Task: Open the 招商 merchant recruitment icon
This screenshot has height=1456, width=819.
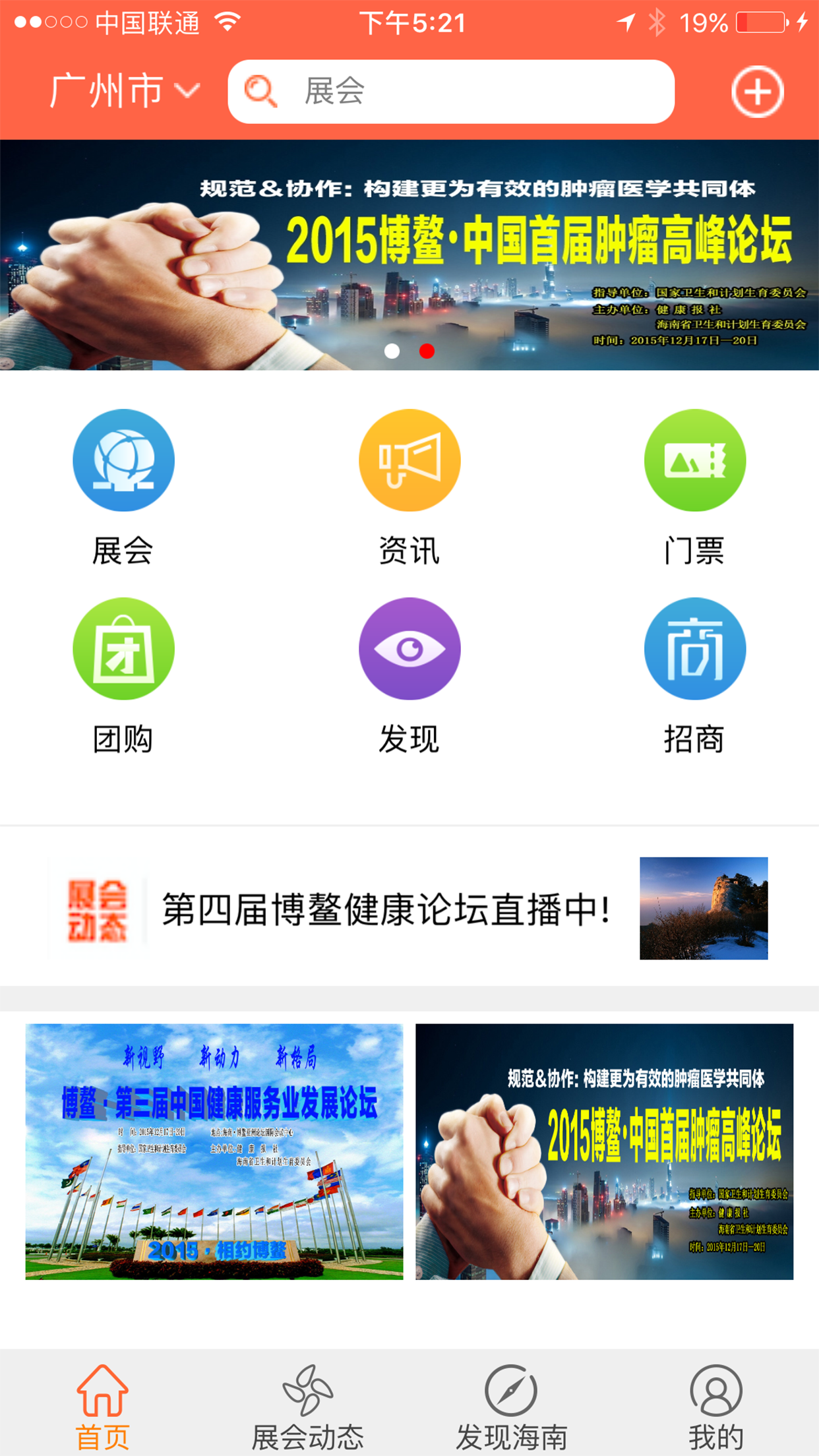Action: coord(694,648)
